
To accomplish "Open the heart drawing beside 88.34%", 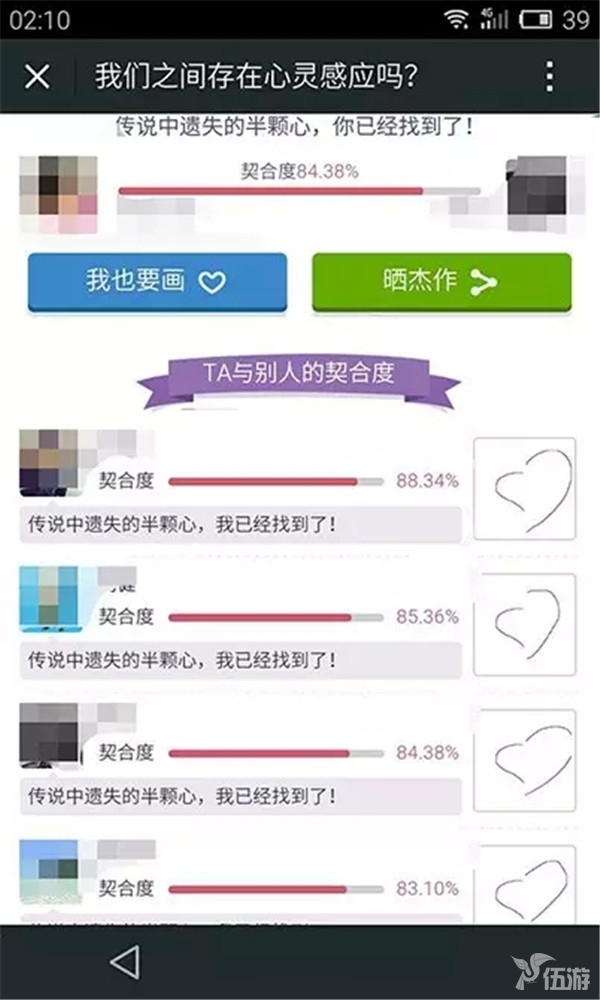I will (525, 489).
